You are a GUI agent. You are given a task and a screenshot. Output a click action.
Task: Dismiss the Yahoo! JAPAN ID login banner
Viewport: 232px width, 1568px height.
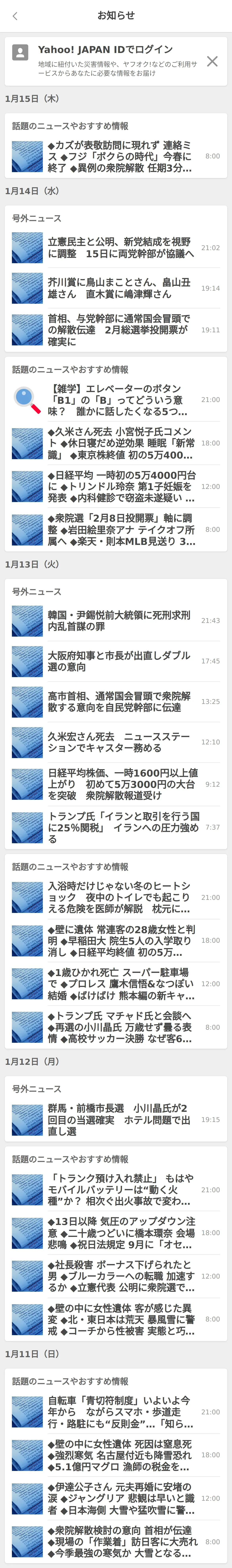point(212,61)
